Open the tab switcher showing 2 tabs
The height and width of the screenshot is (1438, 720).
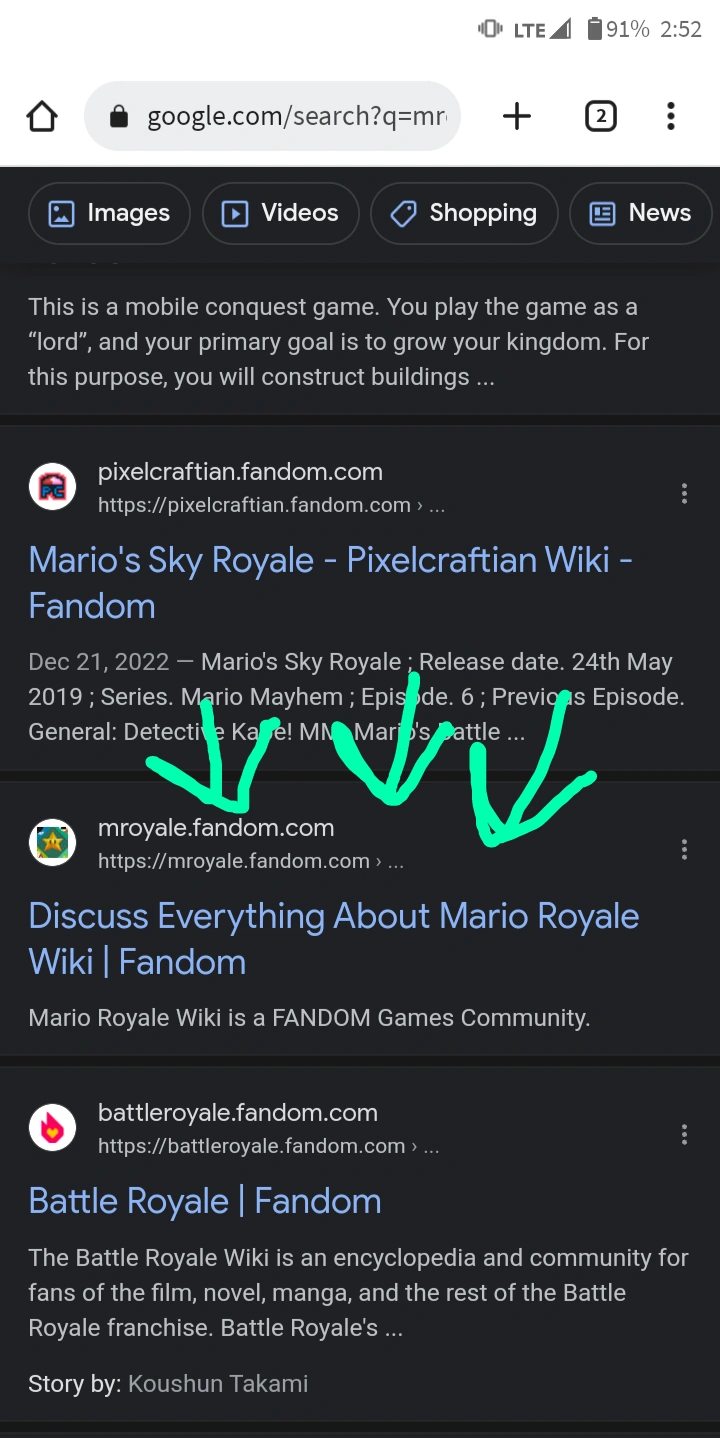tap(600, 116)
